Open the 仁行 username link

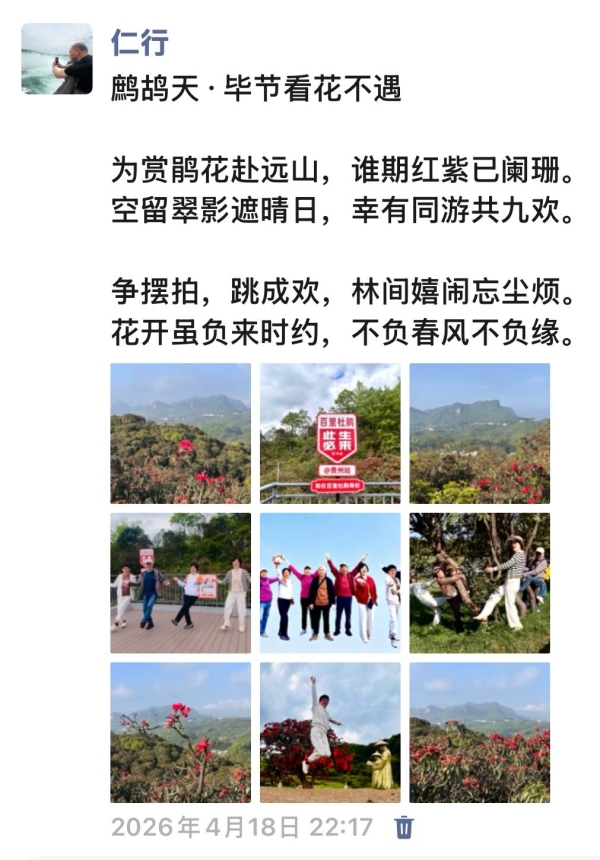(139, 43)
